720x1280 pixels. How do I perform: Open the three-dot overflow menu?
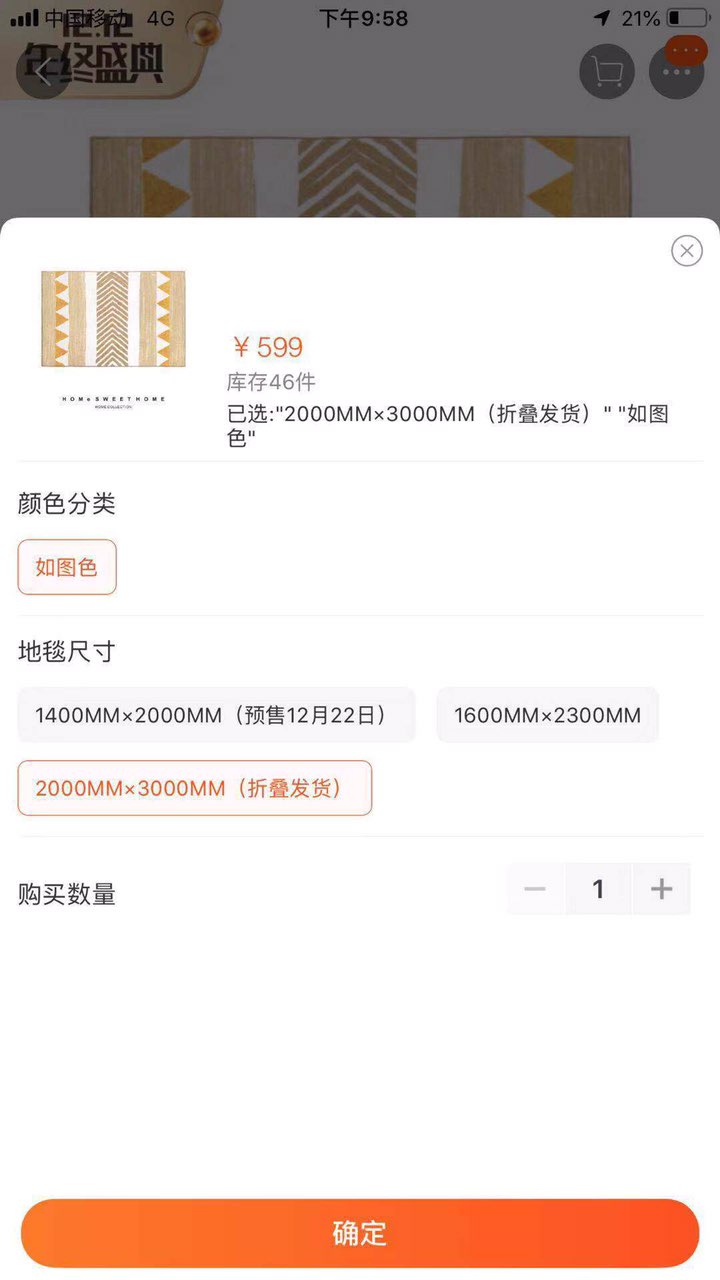click(676, 72)
